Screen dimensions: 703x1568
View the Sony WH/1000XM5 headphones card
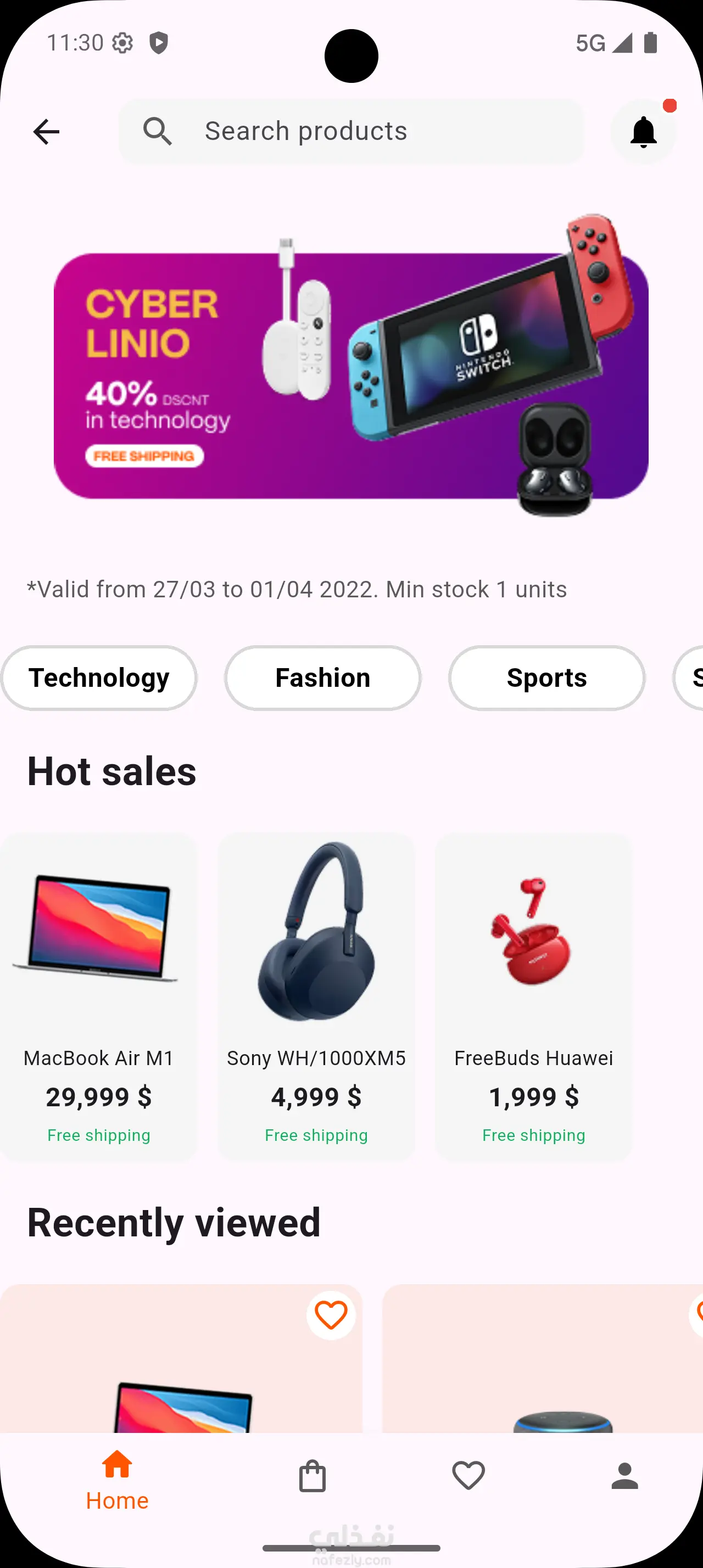pos(316,996)
